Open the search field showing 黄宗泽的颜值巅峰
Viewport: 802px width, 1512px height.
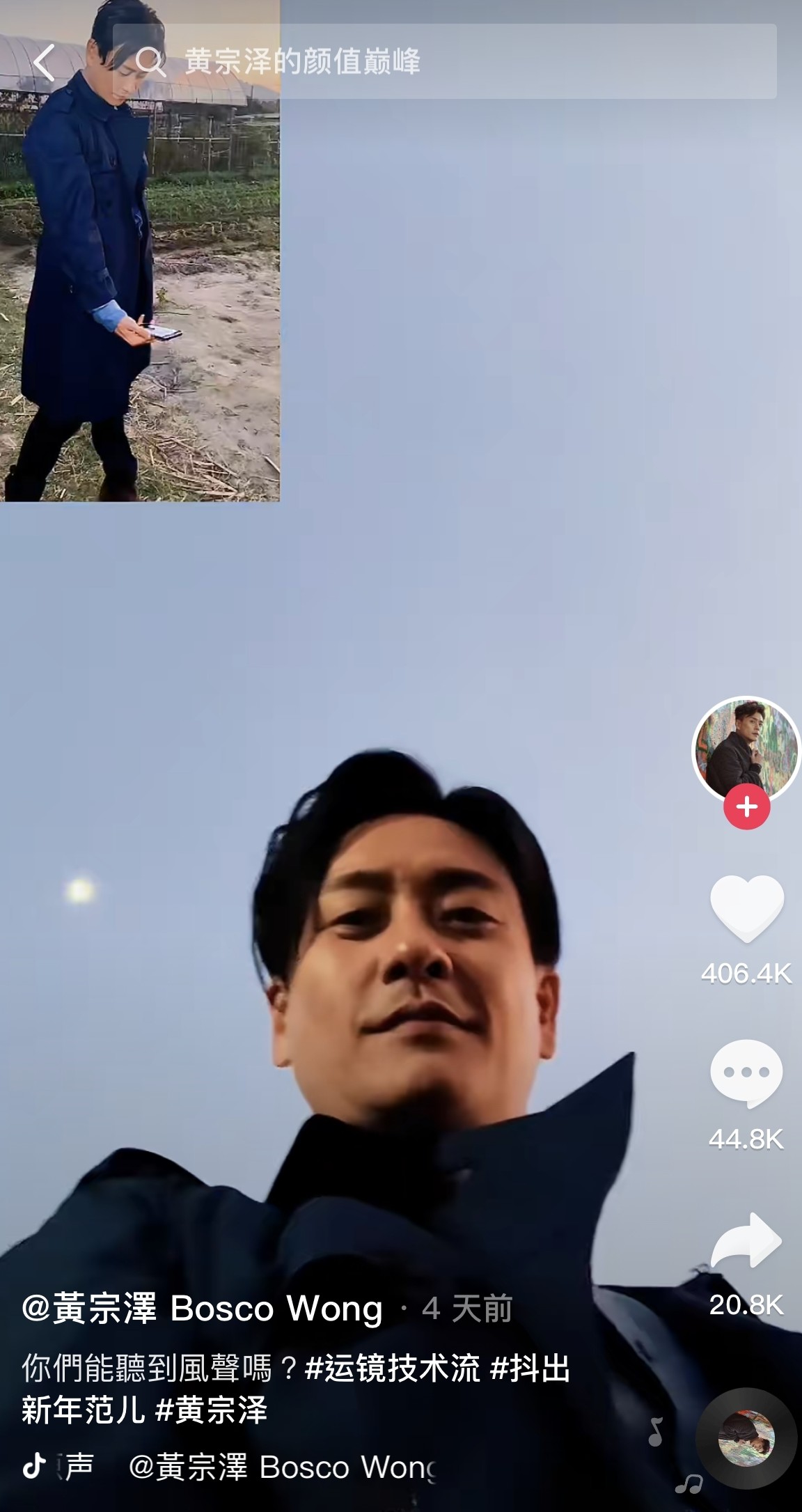coord(446,62)
